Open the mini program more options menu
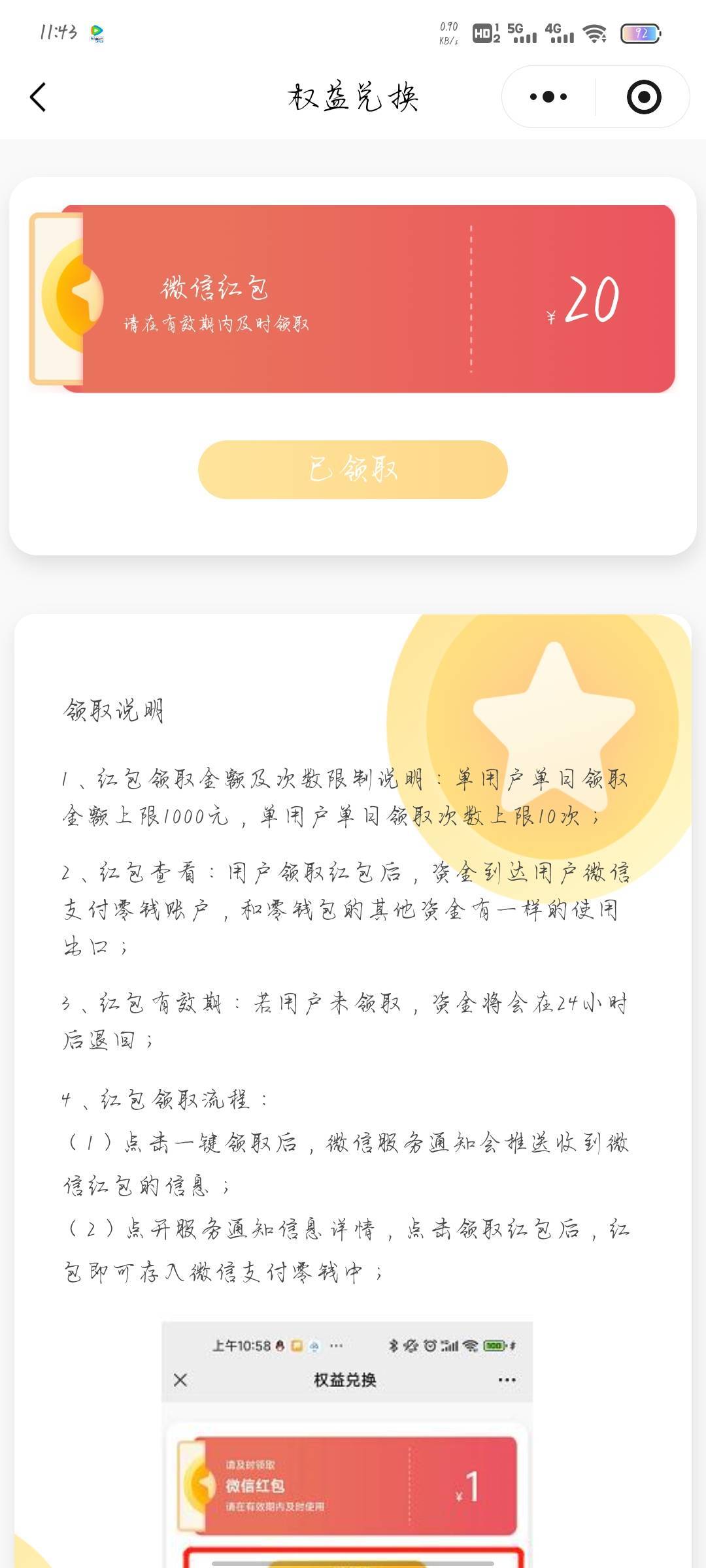706x1568 pixels. point(548,97)
